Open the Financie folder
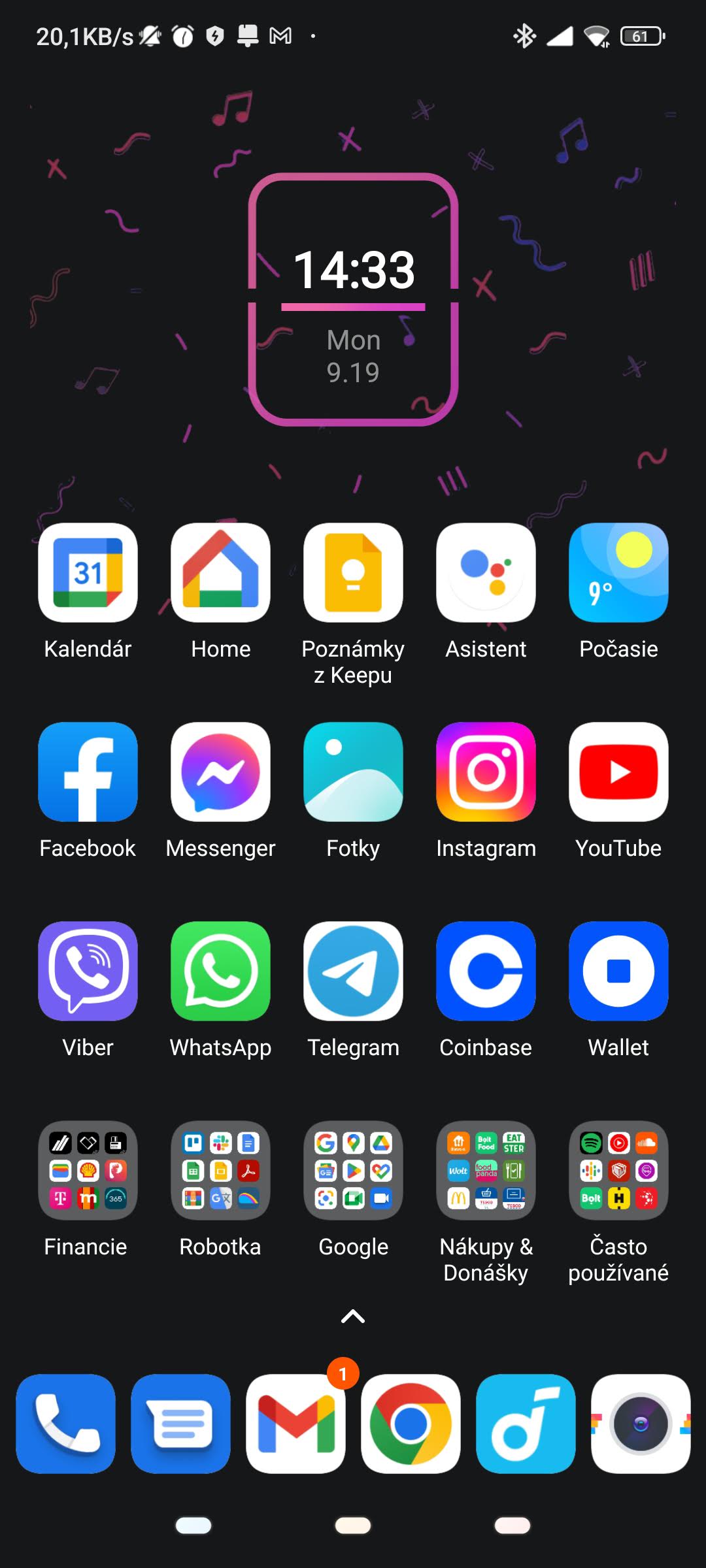Screen dimensions: 706x1568 click(88, 1170)
